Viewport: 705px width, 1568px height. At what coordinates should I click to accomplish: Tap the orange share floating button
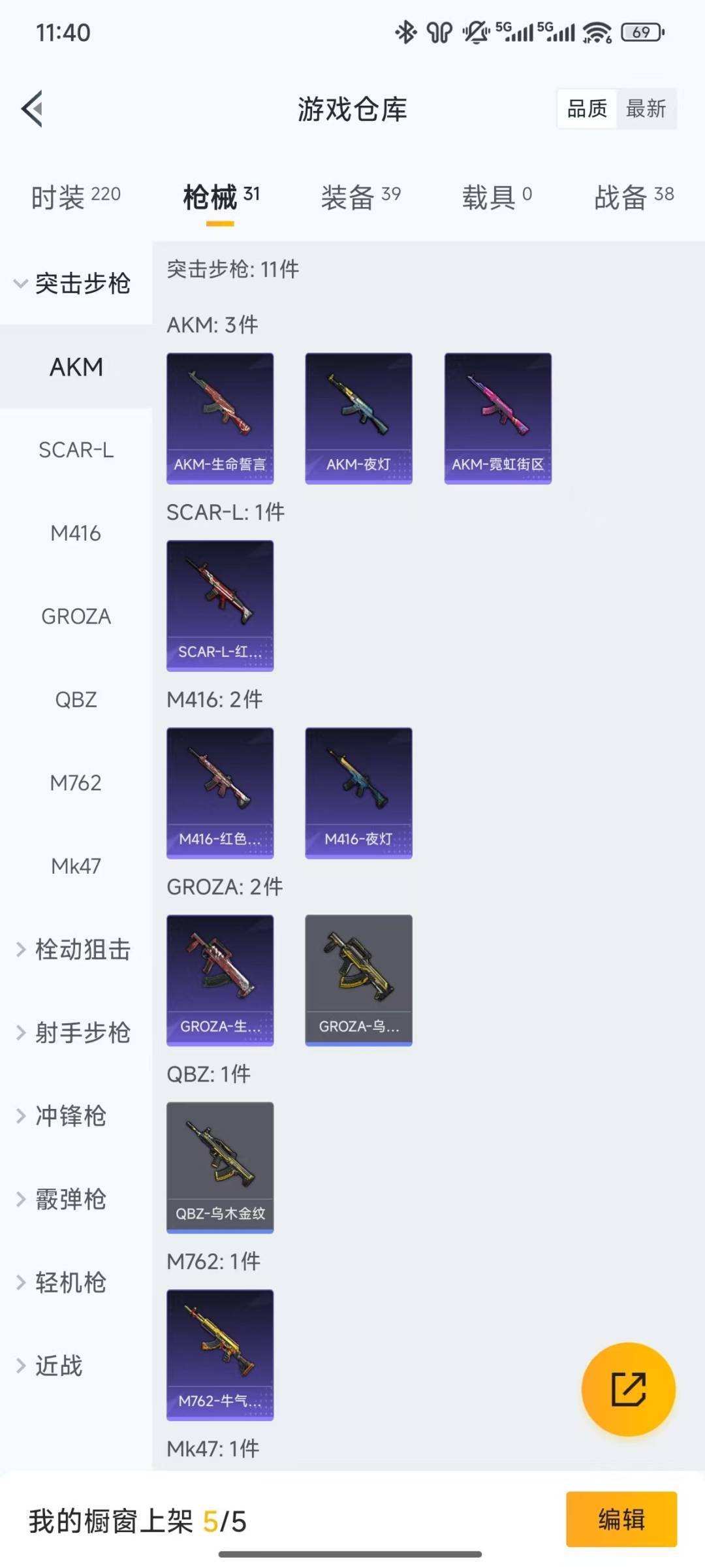(x=628, y=1389)
